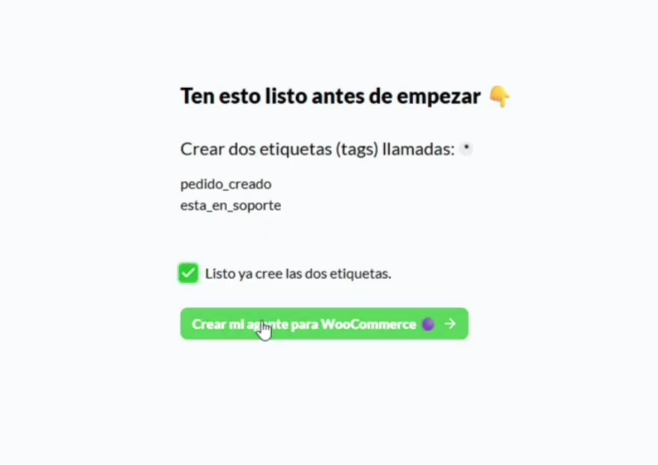Tap 'Crear mi agente para WooCommerce' button
Screen dimensions: 658x465
coord(323,324)
